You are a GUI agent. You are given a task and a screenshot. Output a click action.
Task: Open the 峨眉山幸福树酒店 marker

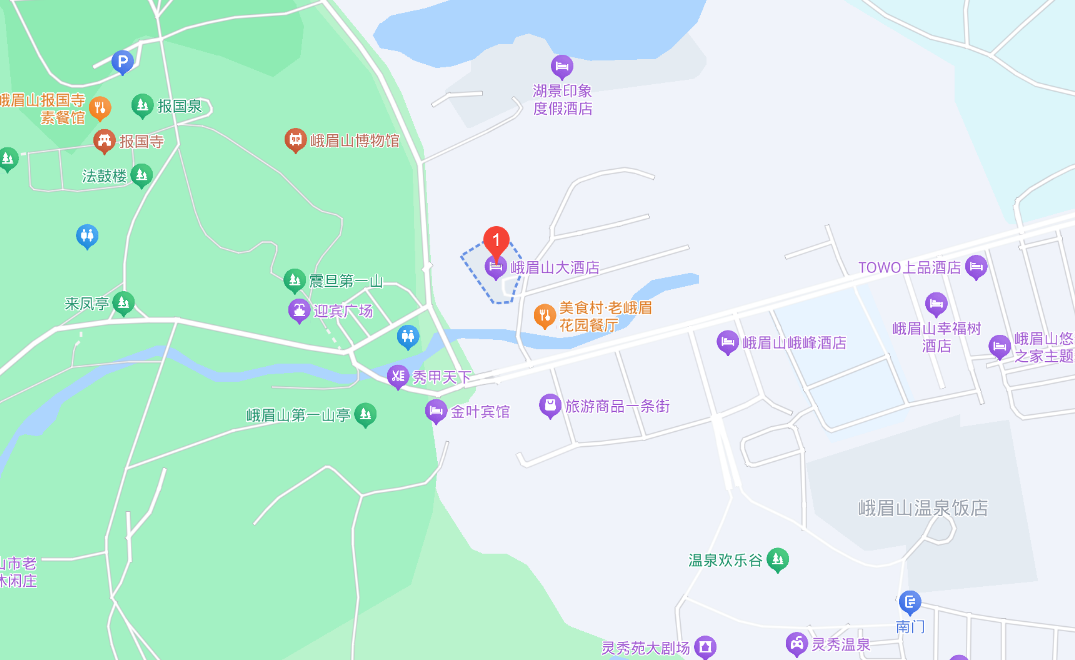point(936,304)
